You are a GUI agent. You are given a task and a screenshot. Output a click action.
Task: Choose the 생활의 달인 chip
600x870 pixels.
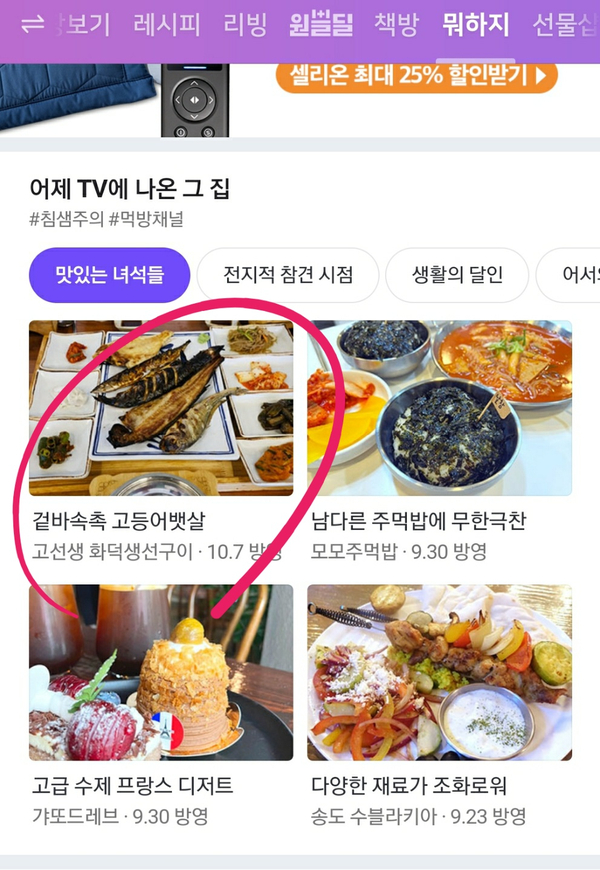pos(458,275)
